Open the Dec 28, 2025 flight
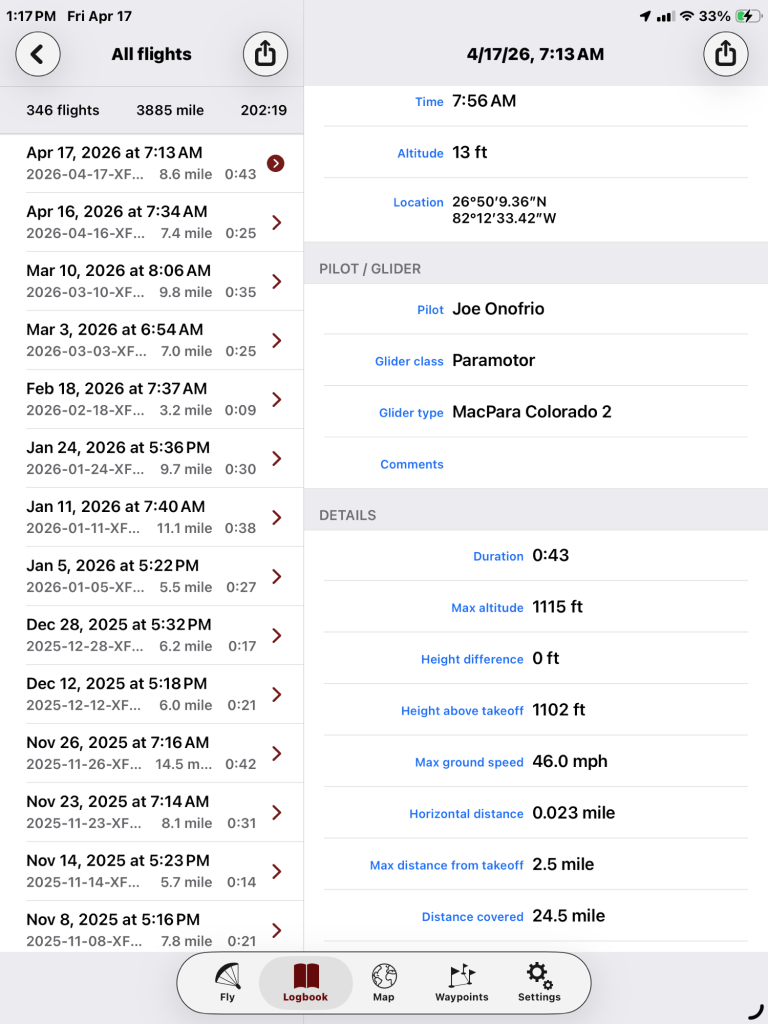Image resolution: width=768 pixels, height=1024 pixels. click(x=152, y=635)
